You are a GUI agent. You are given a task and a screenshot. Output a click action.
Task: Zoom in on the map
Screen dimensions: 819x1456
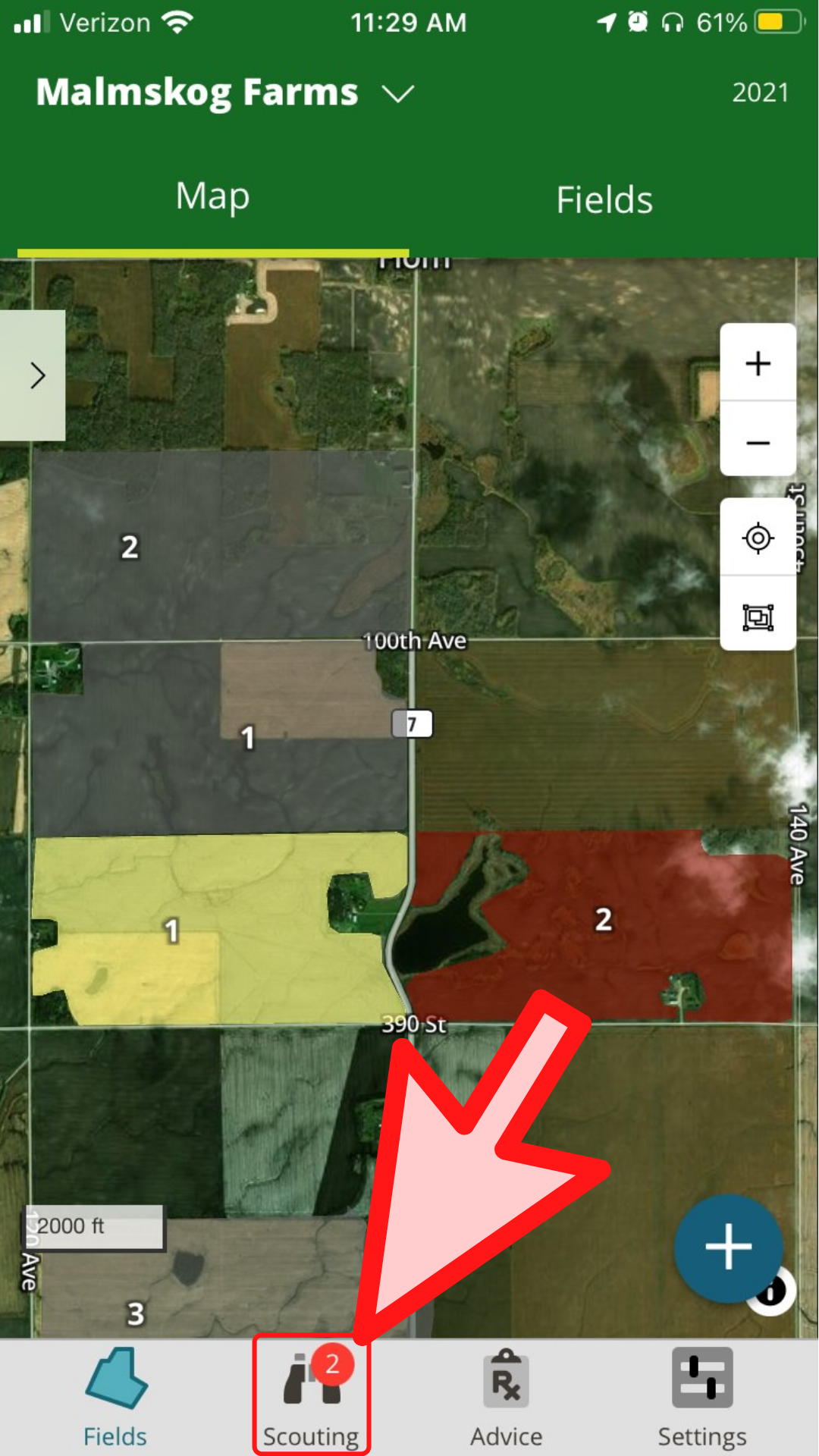click(758, 363)
